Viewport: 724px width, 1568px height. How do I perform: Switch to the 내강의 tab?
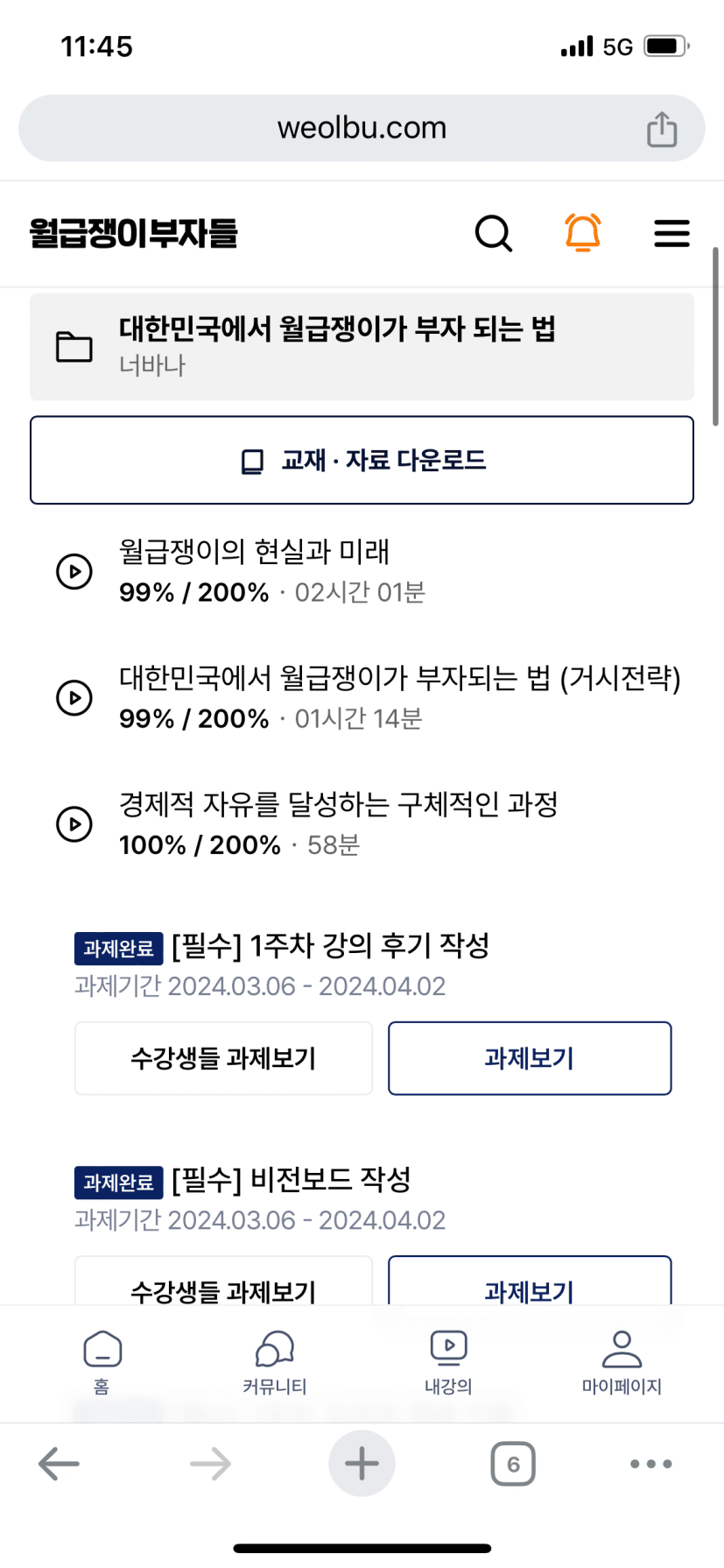(x=448, y=1362)
